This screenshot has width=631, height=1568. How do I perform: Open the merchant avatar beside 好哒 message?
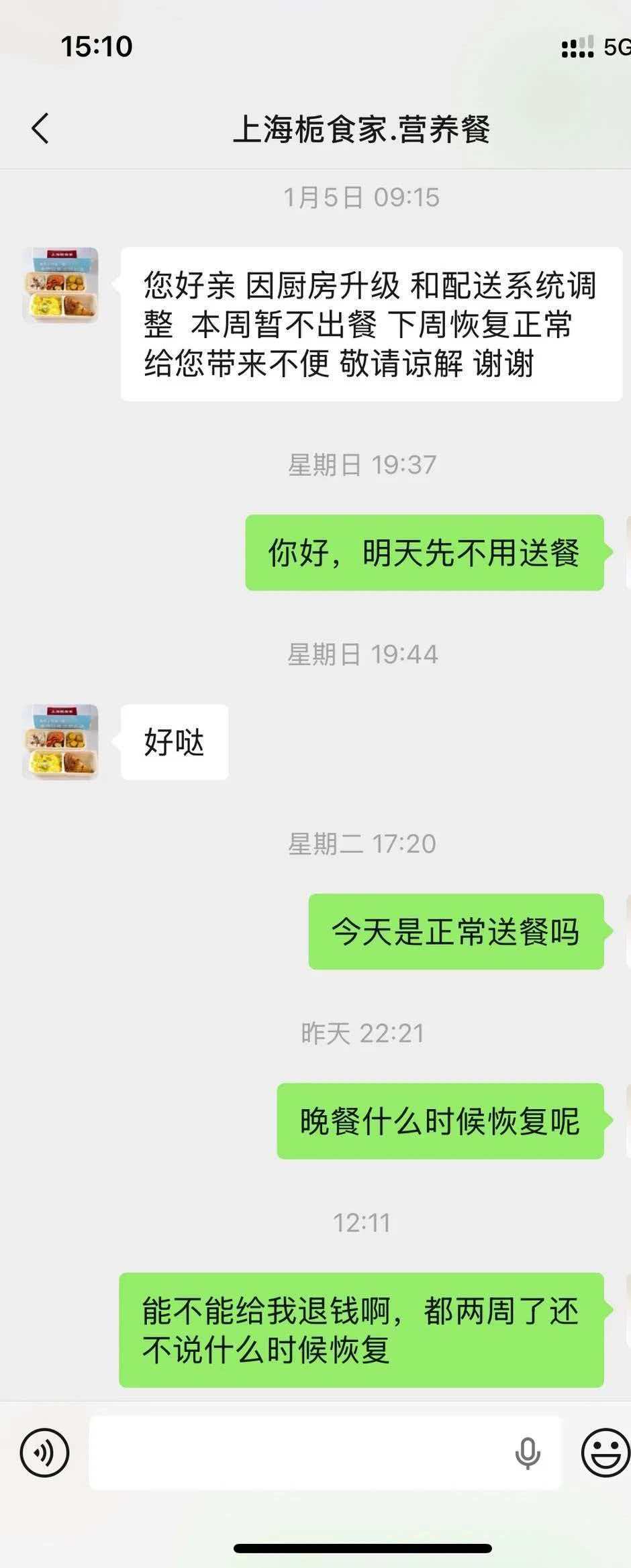60,741
